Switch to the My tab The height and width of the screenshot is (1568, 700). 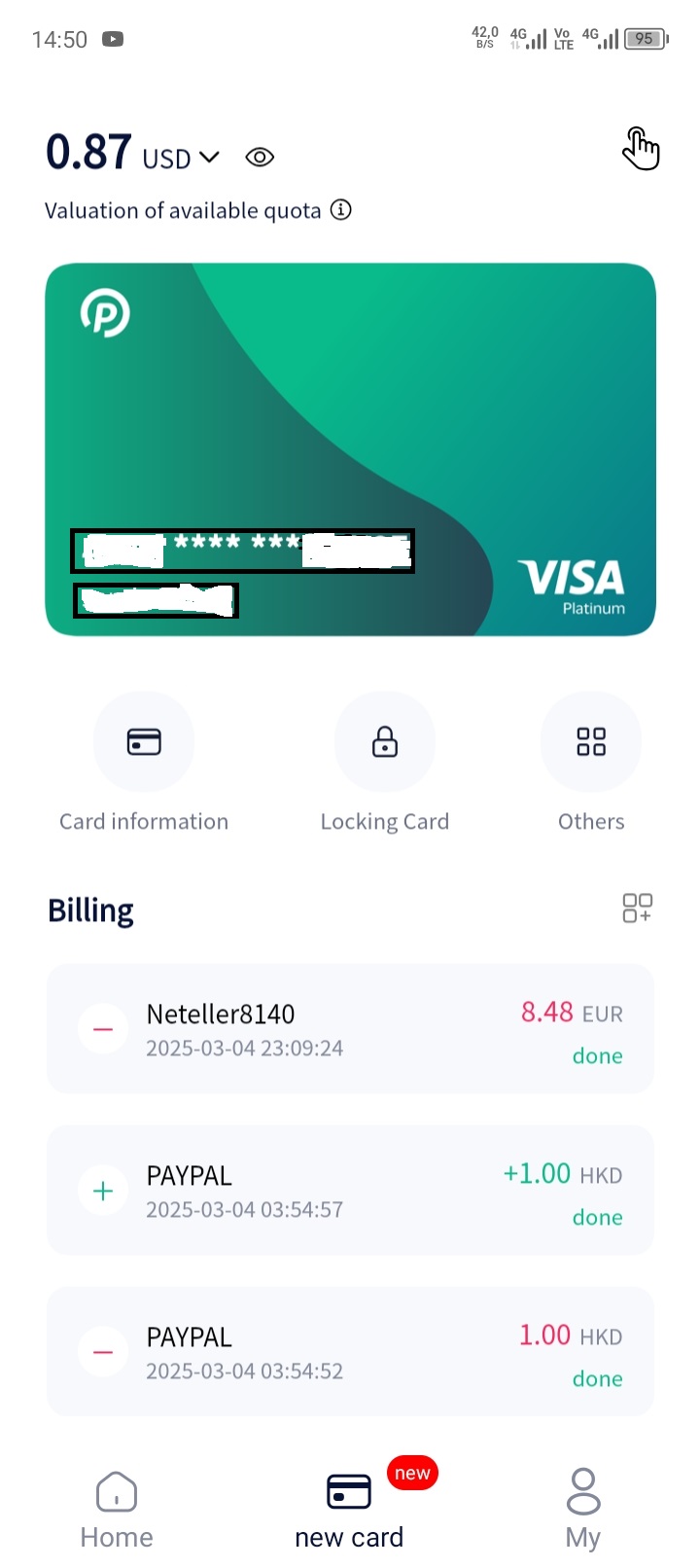(x=583, y=1508)
